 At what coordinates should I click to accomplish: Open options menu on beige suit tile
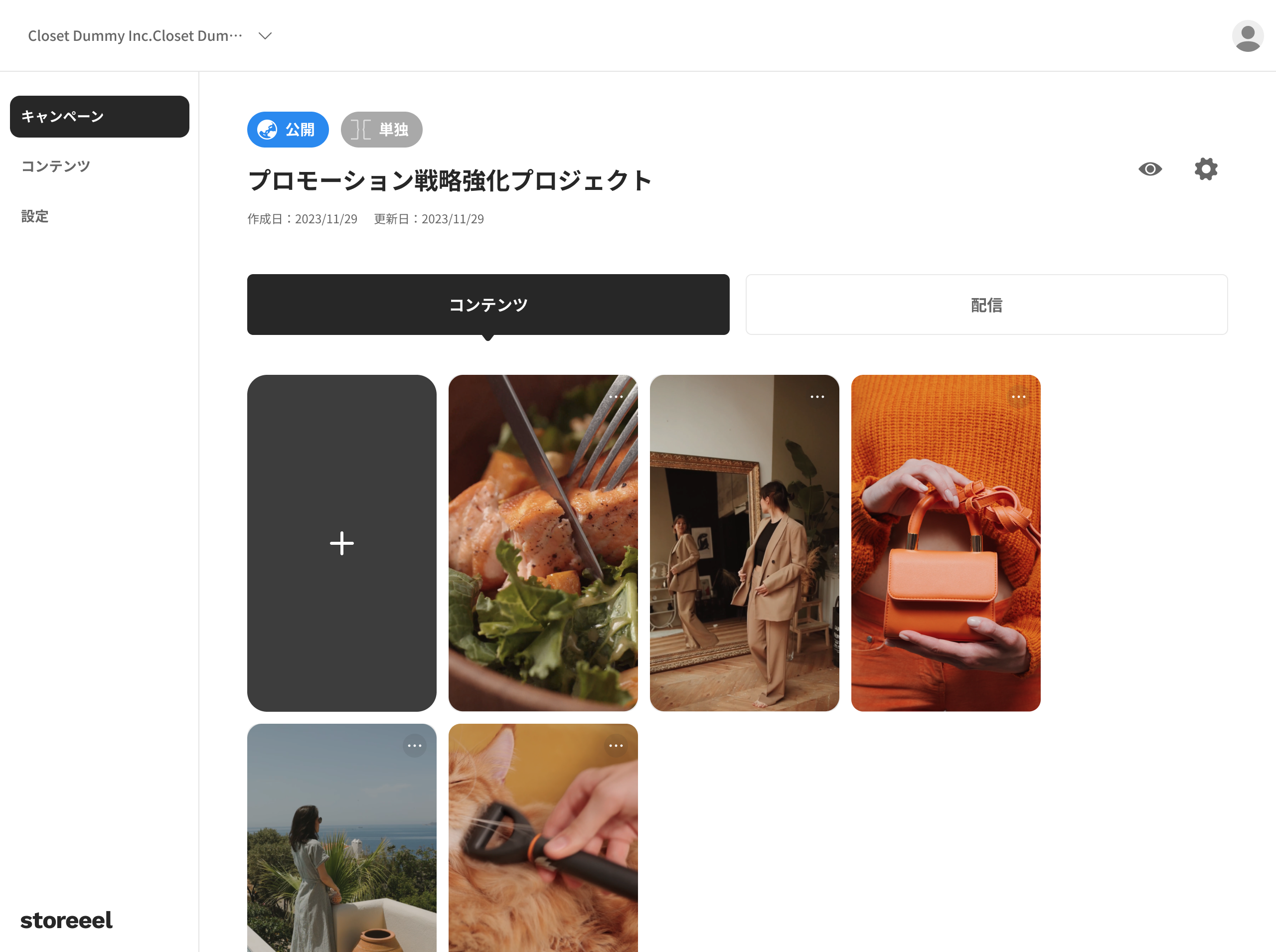tap(816, 397)
